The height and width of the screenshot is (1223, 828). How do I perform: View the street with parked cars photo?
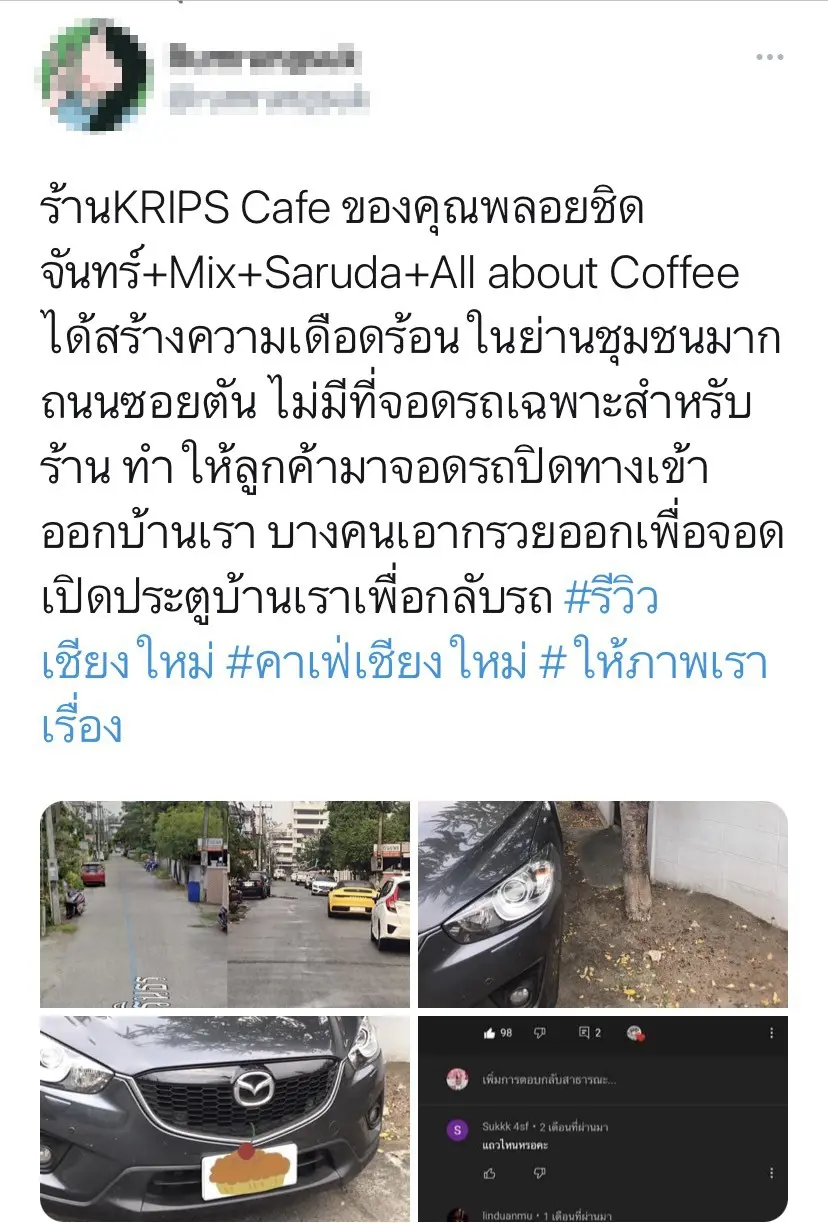pos(224,904)
